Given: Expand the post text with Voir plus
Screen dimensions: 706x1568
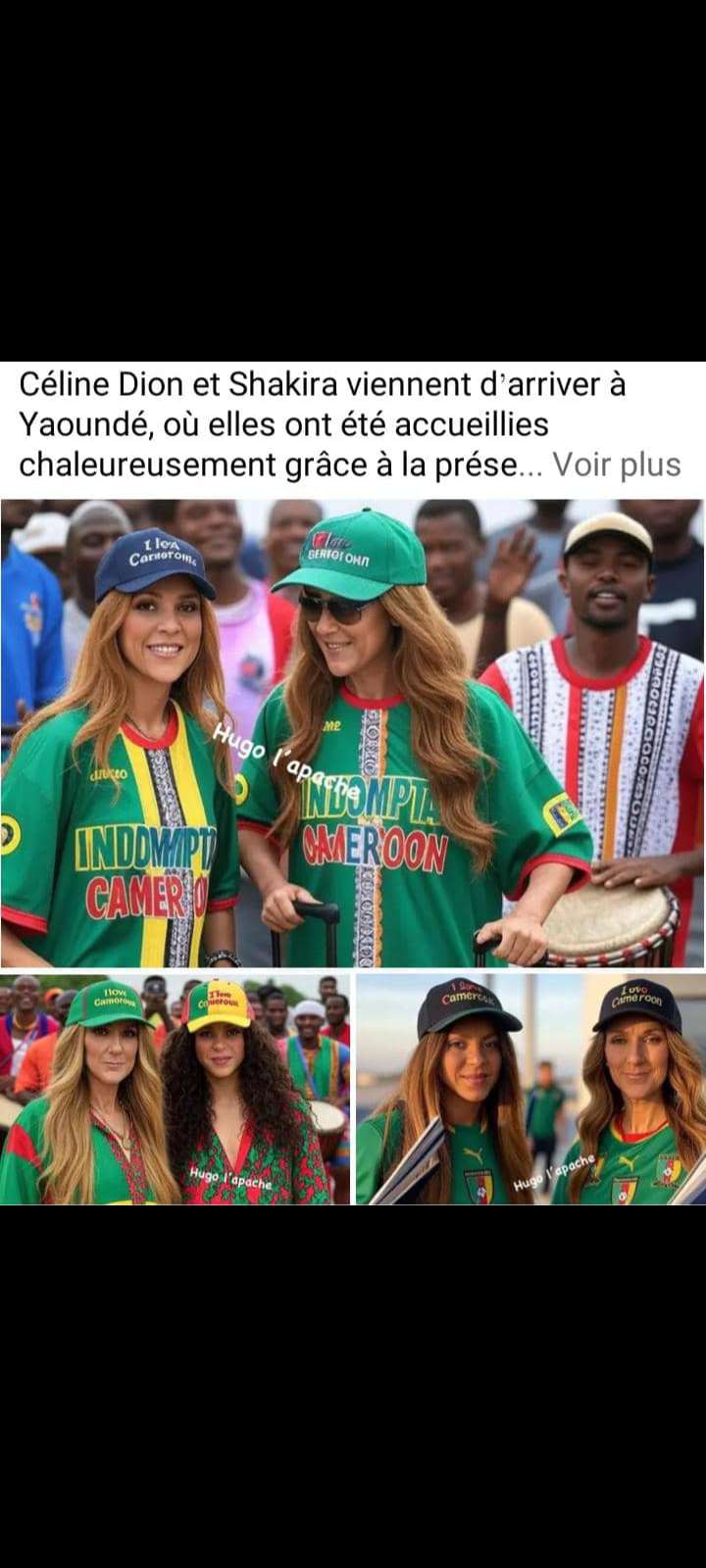Looking at the screenshot, I should [616, 465].
